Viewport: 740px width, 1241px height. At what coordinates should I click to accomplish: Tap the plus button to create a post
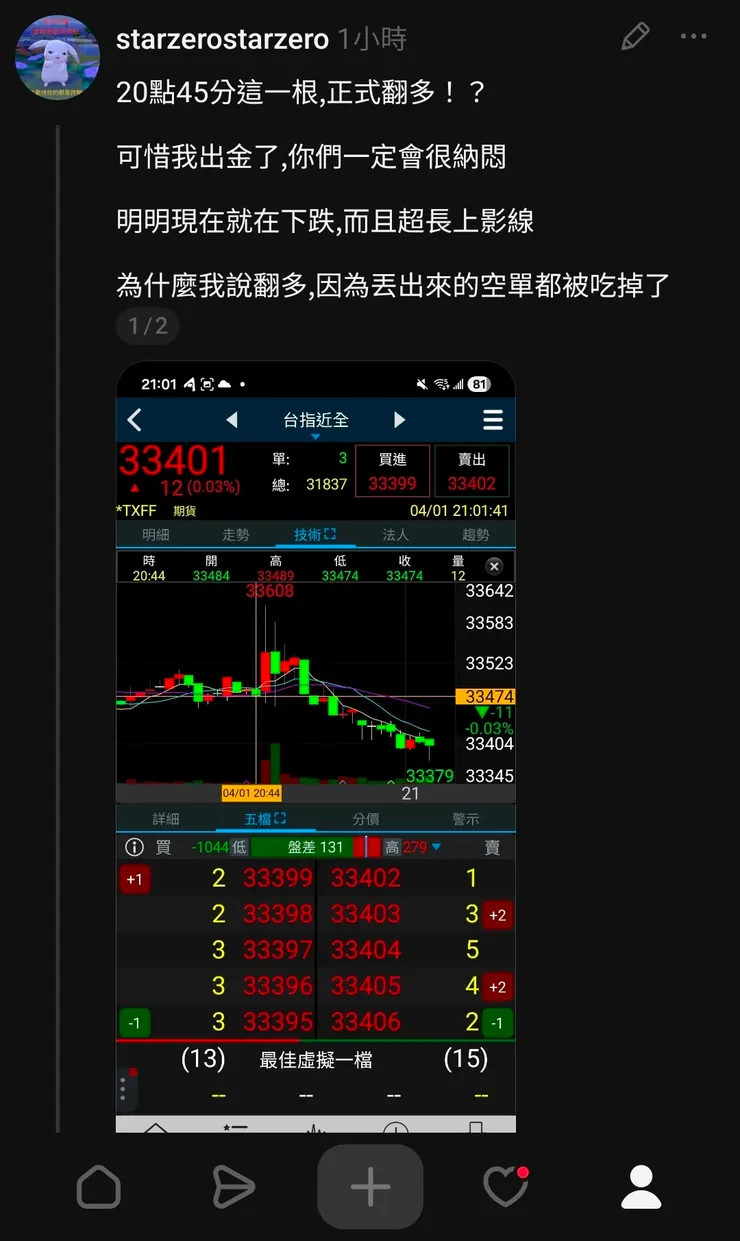tap(370, 1186)
